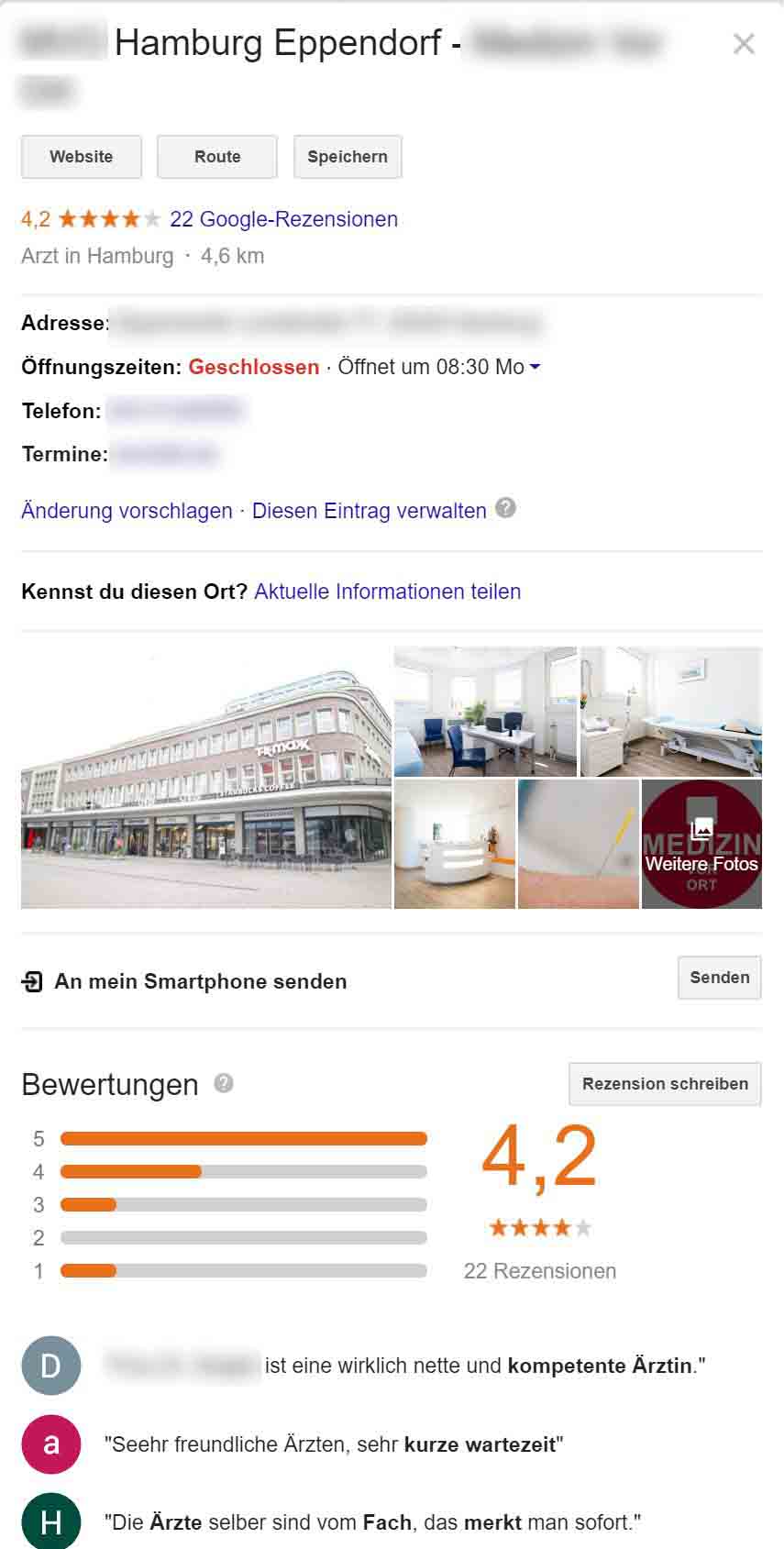This screenshot has width=784, height=1549.
Task: Tap the Senden button
Action: click(x=719, y=978)
